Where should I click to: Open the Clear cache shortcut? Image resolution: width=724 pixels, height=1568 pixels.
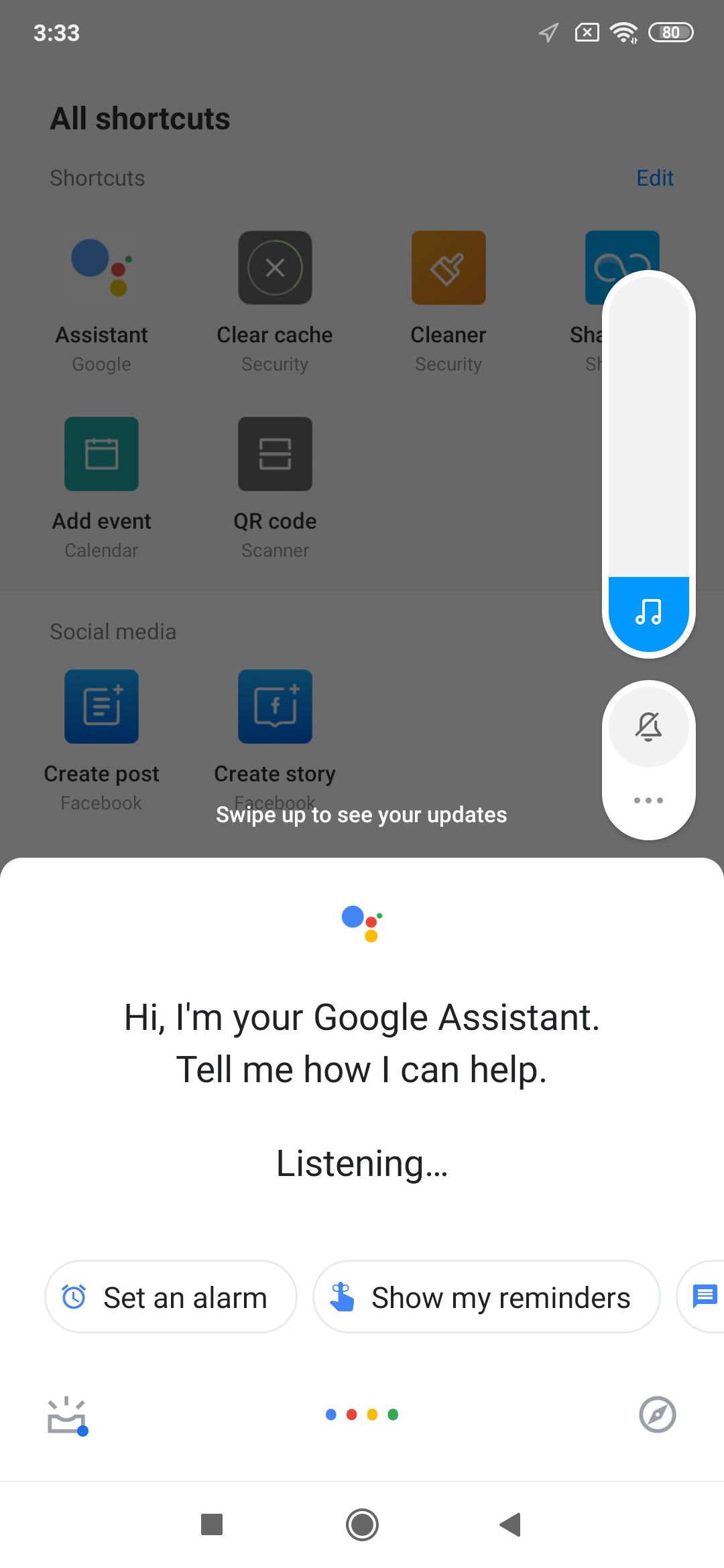pyautogui.click(x=275, y=303)
